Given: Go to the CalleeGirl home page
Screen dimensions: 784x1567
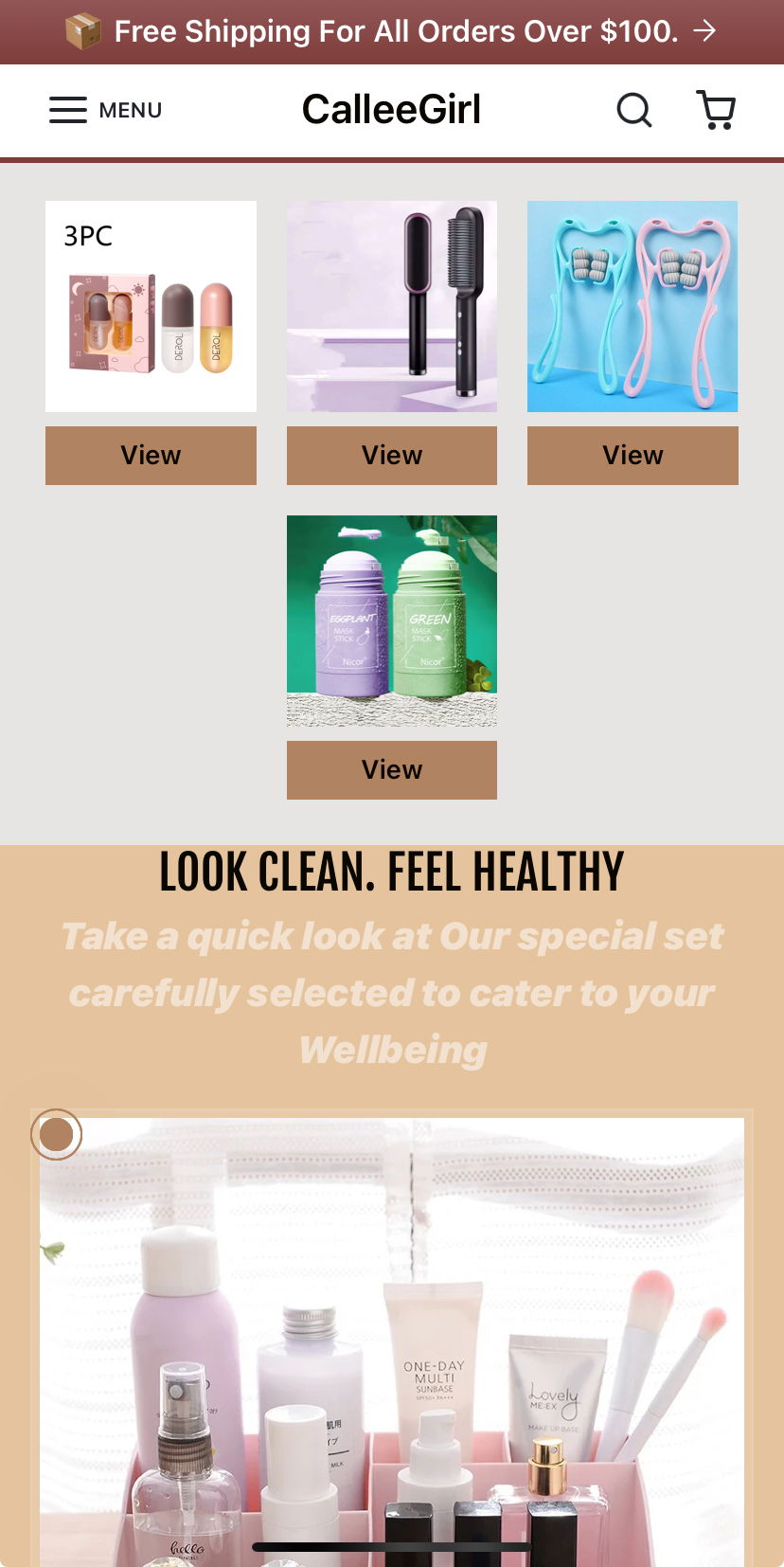Looking at the screenshot, I should tap(391, 110).
